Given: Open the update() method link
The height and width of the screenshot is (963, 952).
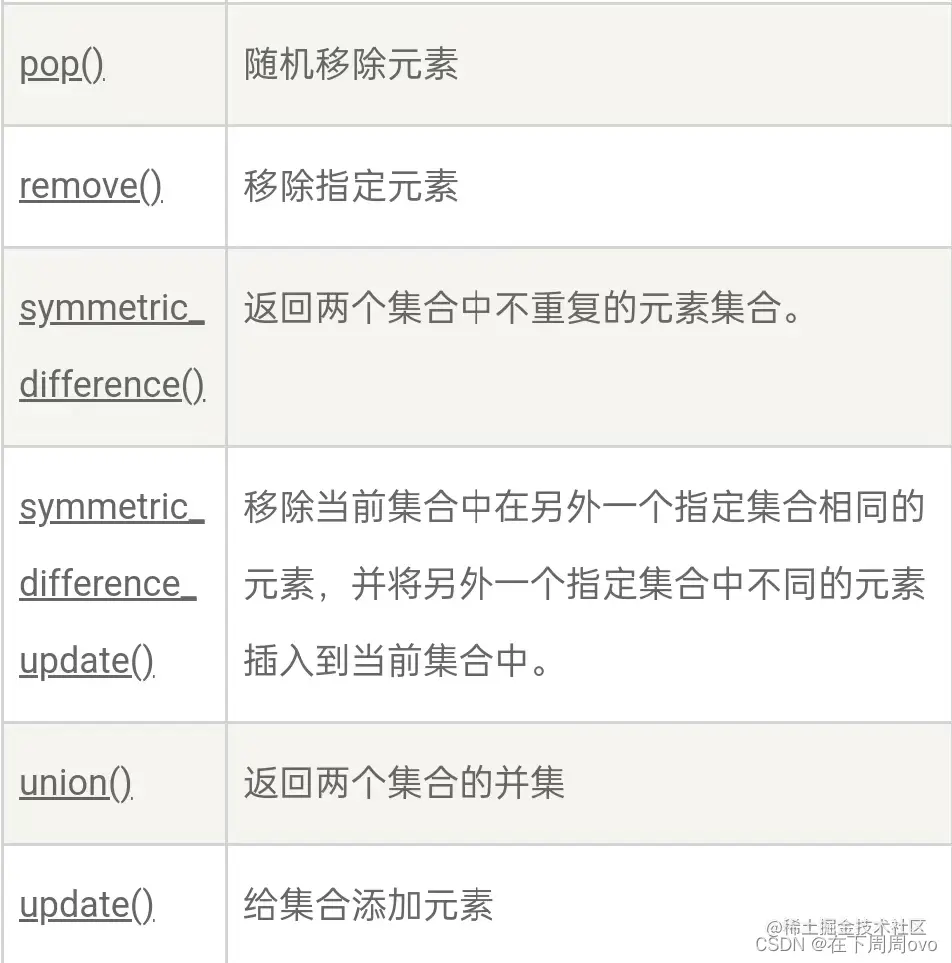Looking at the screenshot, I should (86, 905).
